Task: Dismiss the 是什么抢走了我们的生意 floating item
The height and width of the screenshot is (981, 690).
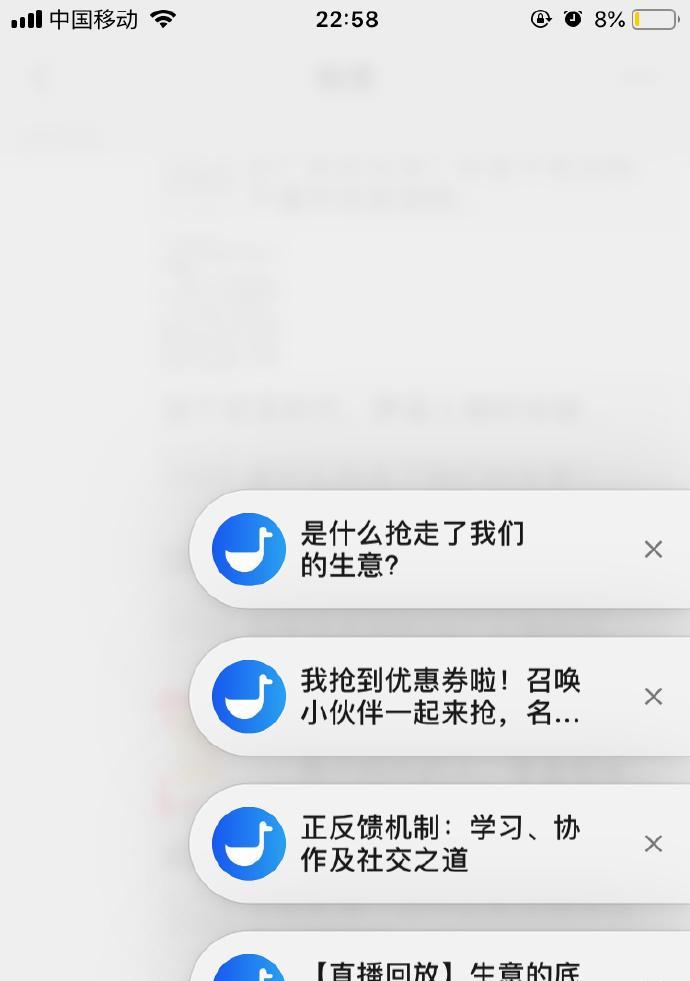Action: pyautogui.click(x=653, y=549)
